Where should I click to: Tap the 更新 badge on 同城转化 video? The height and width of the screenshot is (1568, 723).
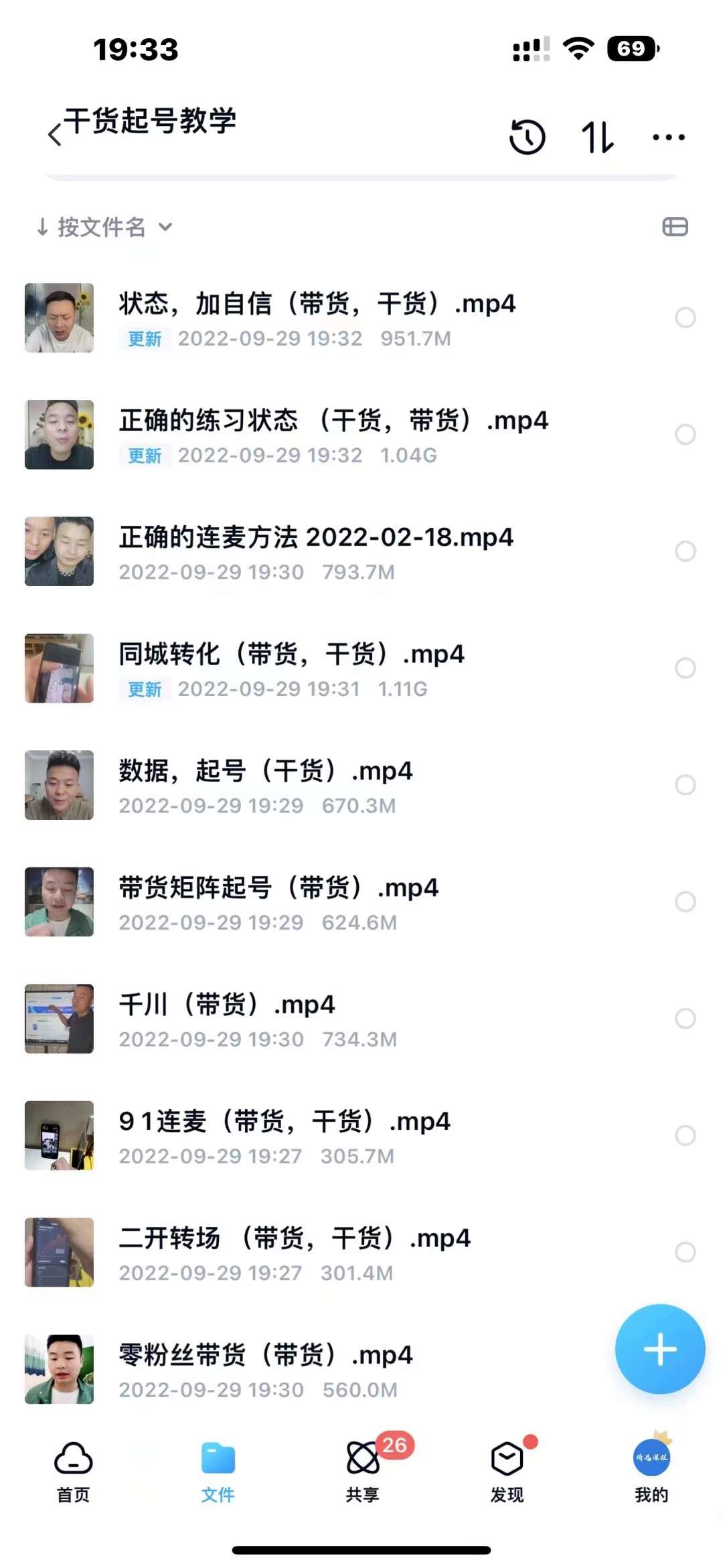click(x=143, y=689)
